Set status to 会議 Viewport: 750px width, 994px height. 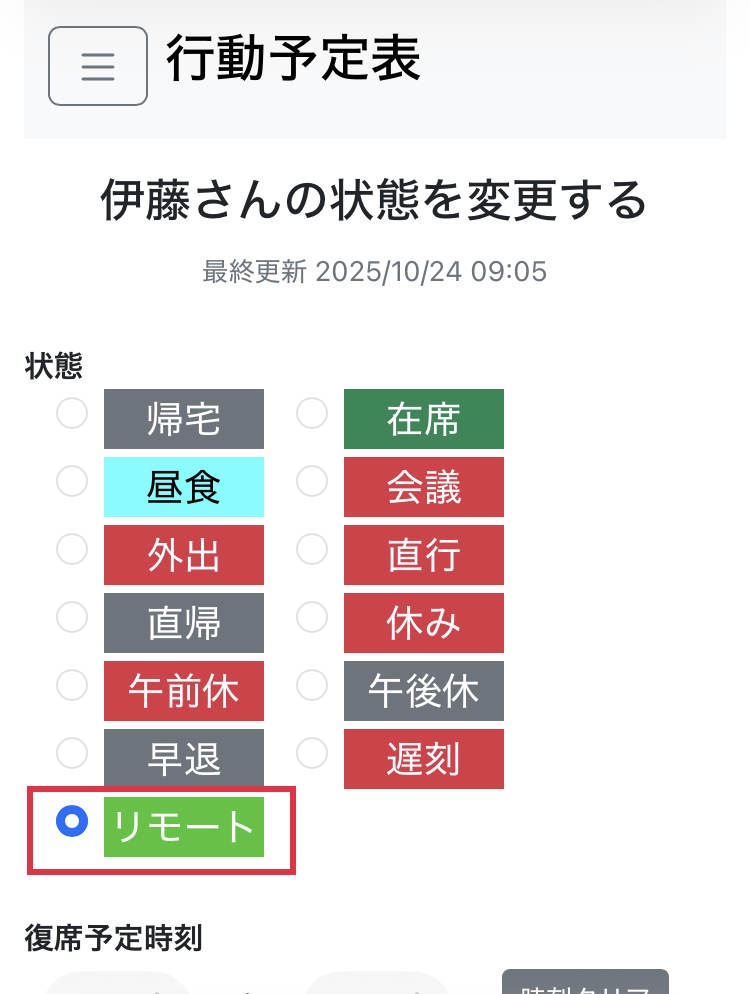tap(423, 487)
